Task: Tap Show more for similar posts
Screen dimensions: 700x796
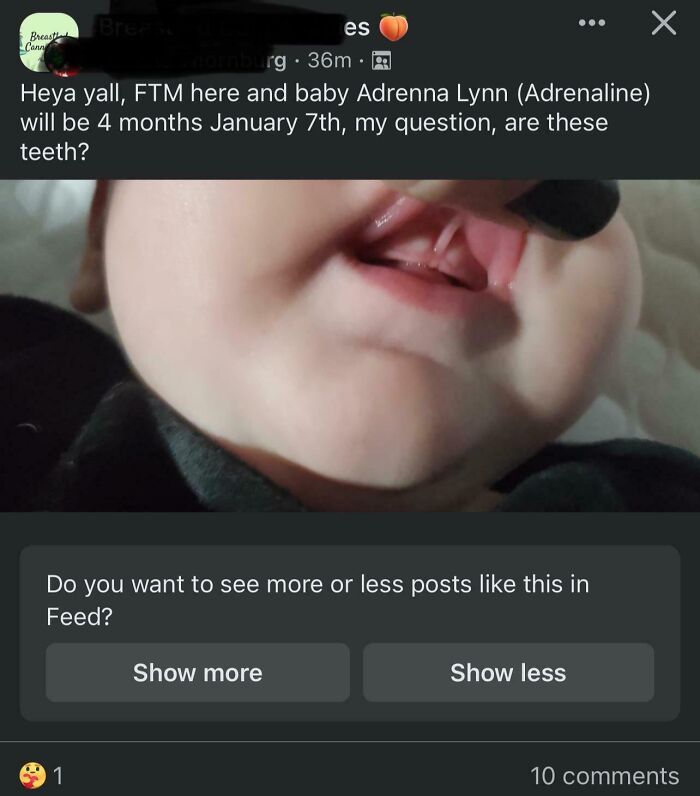Action: click(x=197, y=672)
